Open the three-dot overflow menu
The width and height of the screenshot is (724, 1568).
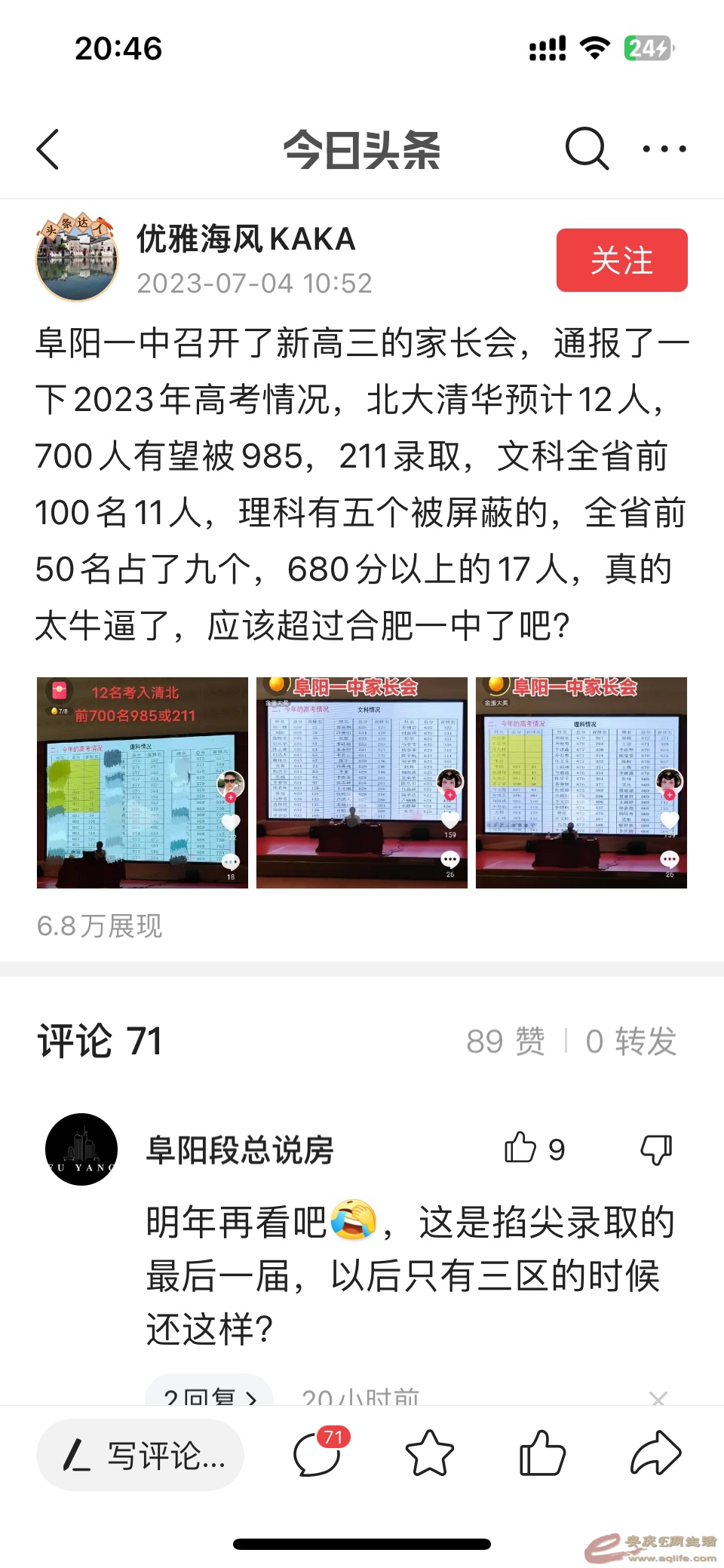[x=664, y=149]
